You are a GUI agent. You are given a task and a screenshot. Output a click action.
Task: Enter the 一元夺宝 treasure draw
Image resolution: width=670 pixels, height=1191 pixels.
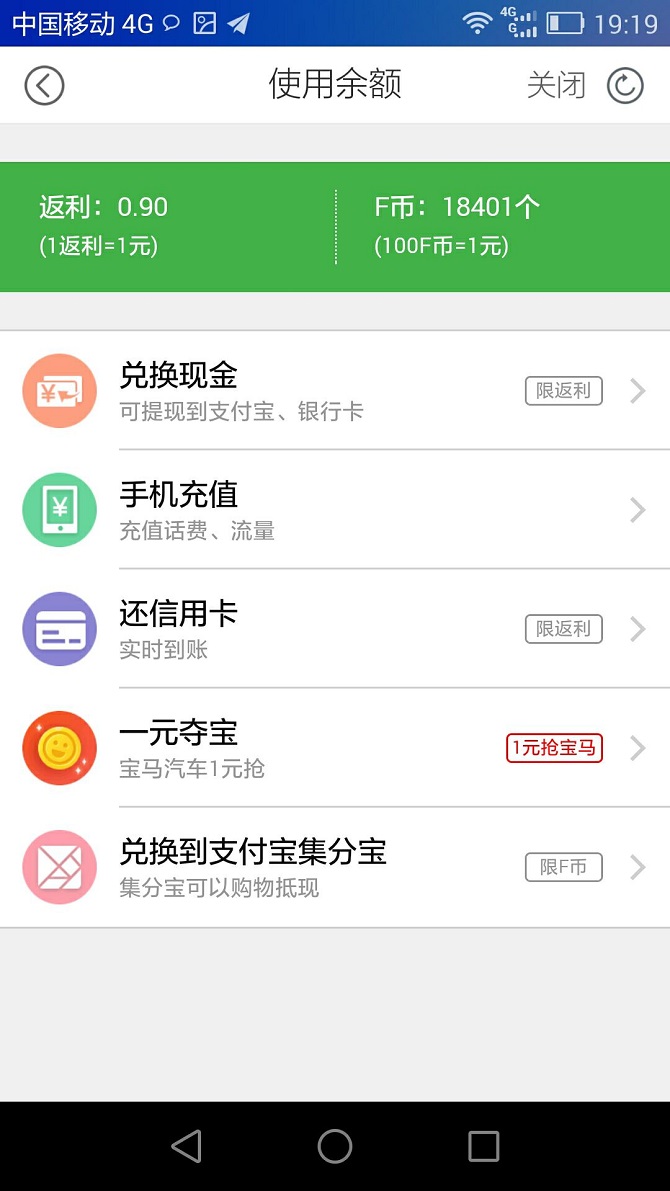pyautogui.click(x=335, y=748)
